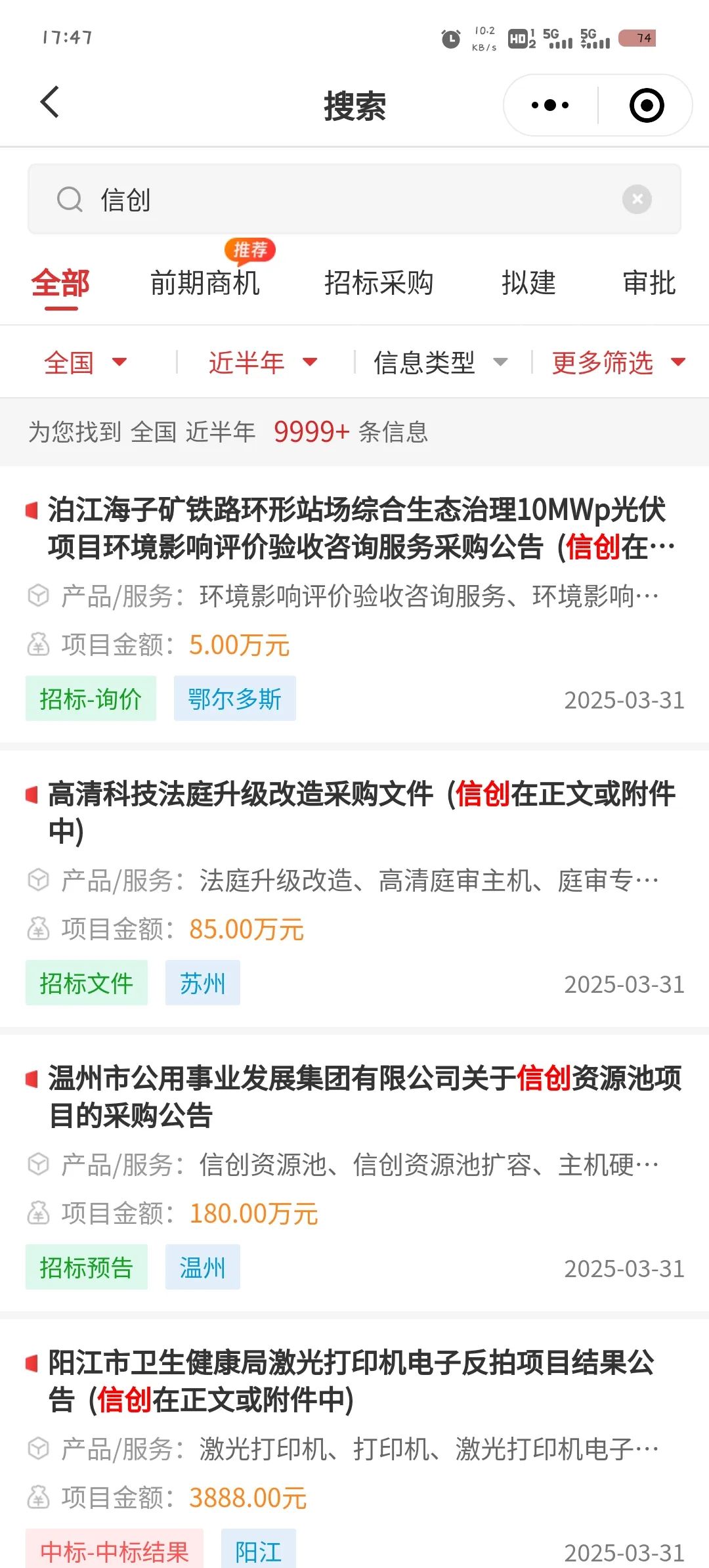Go back from the search page
The height and width of the screenshot is (1568, 709).
[x=50, y=103]
